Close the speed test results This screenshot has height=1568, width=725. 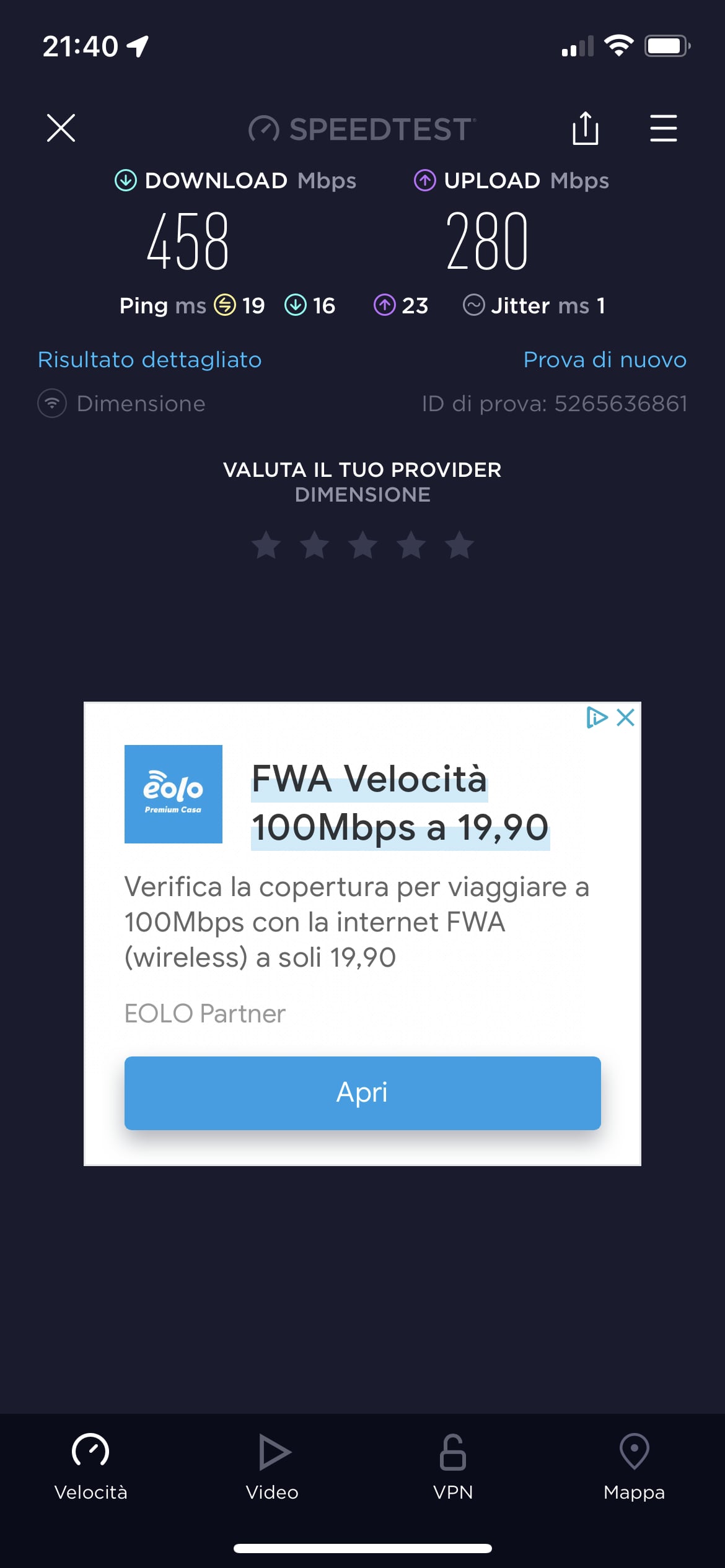pyautogui.click(x=61, y=128)
